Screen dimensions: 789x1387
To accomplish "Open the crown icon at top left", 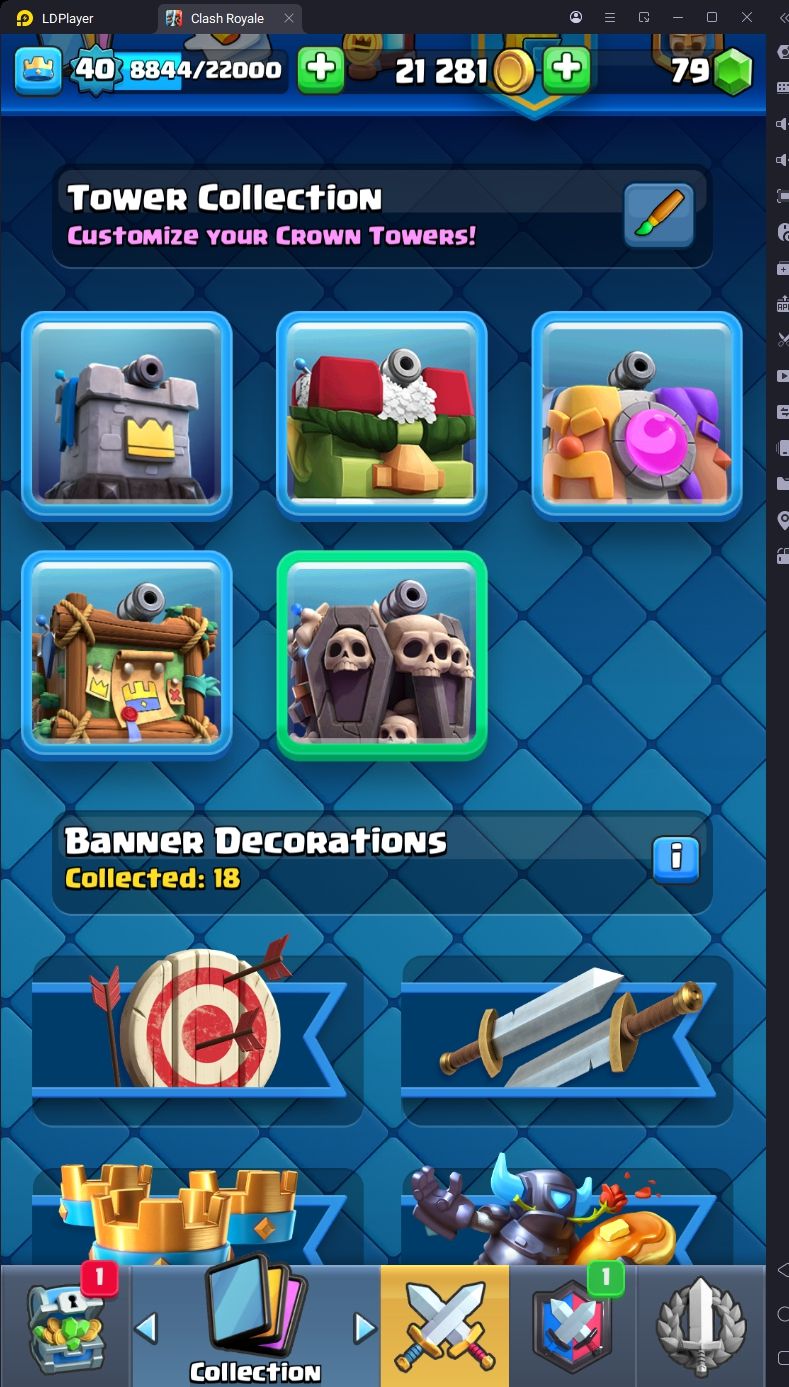I will (39, 70).
